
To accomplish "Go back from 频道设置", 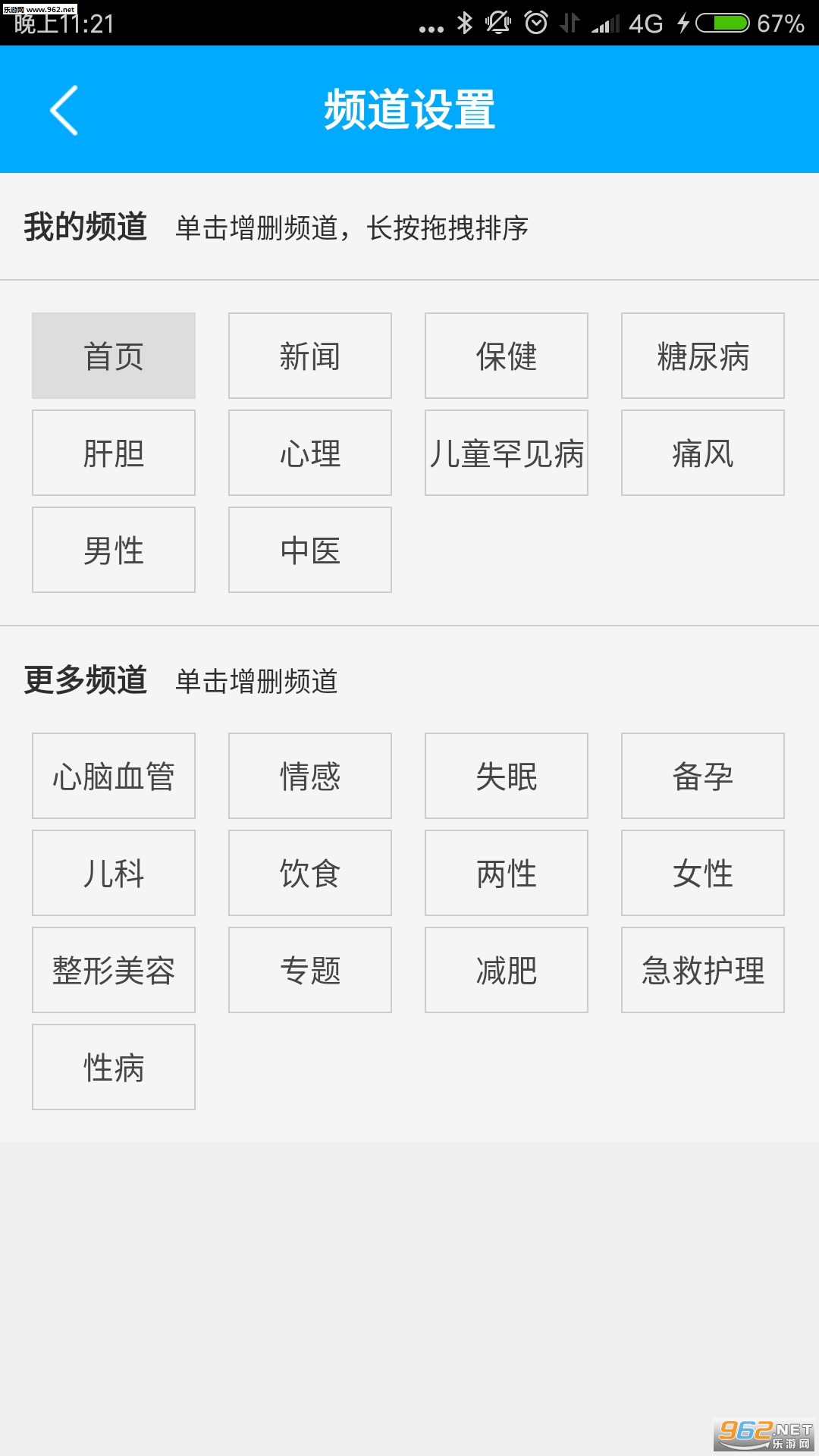I will [x=64, y=110].
